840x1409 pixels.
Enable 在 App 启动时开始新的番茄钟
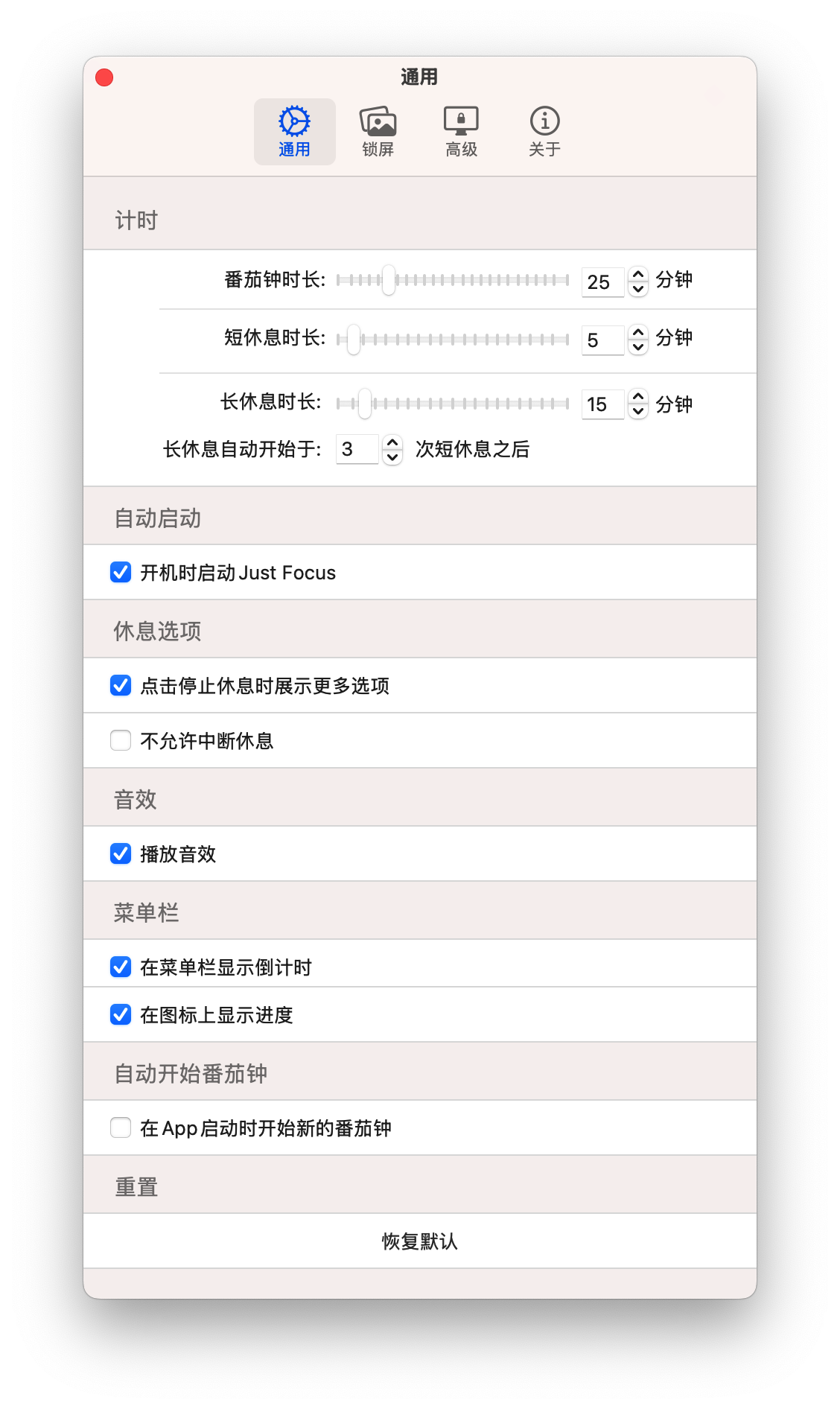(x=120, y=1128)
